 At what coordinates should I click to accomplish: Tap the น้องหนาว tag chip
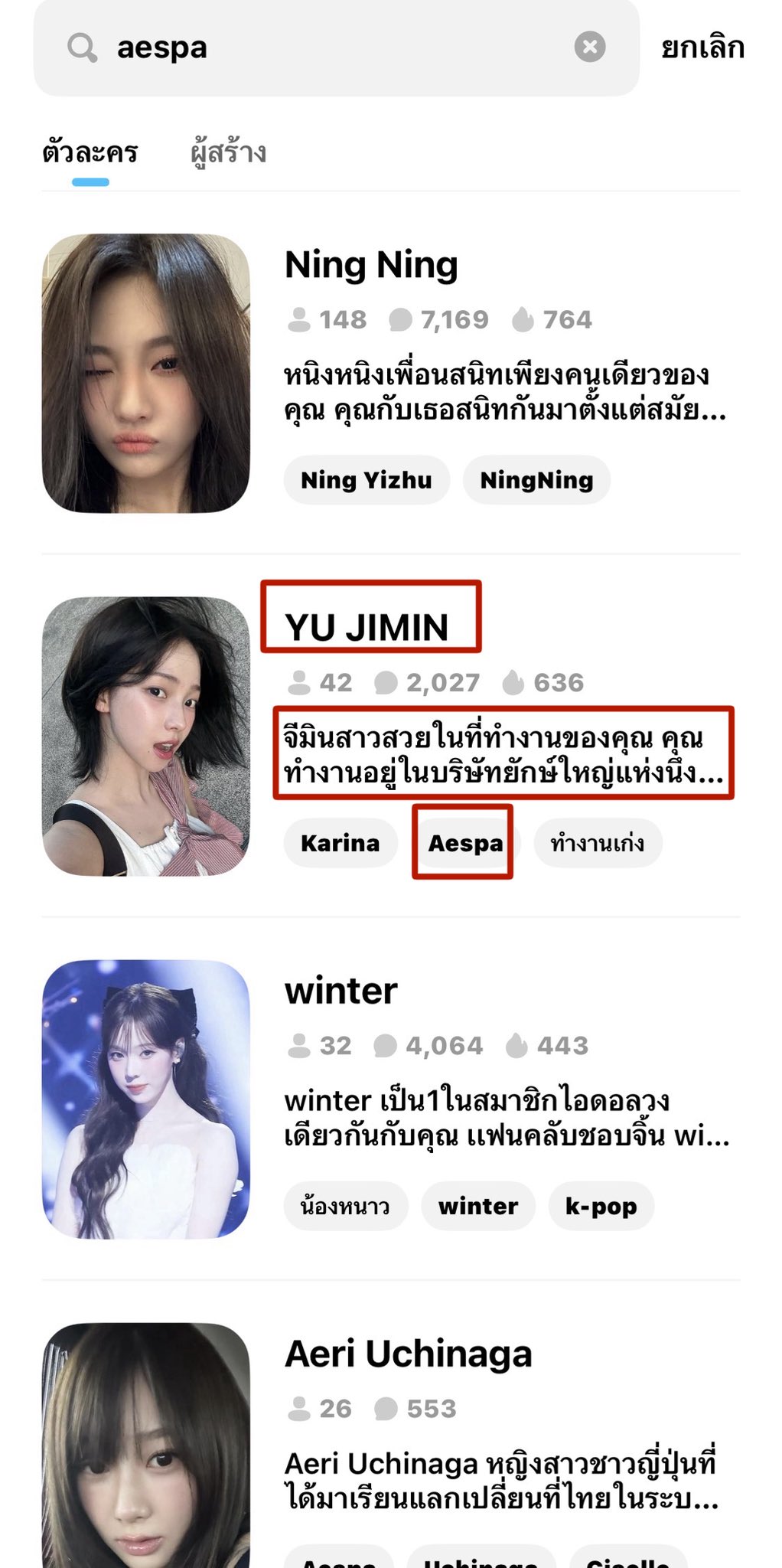[x=345, y=1206]
